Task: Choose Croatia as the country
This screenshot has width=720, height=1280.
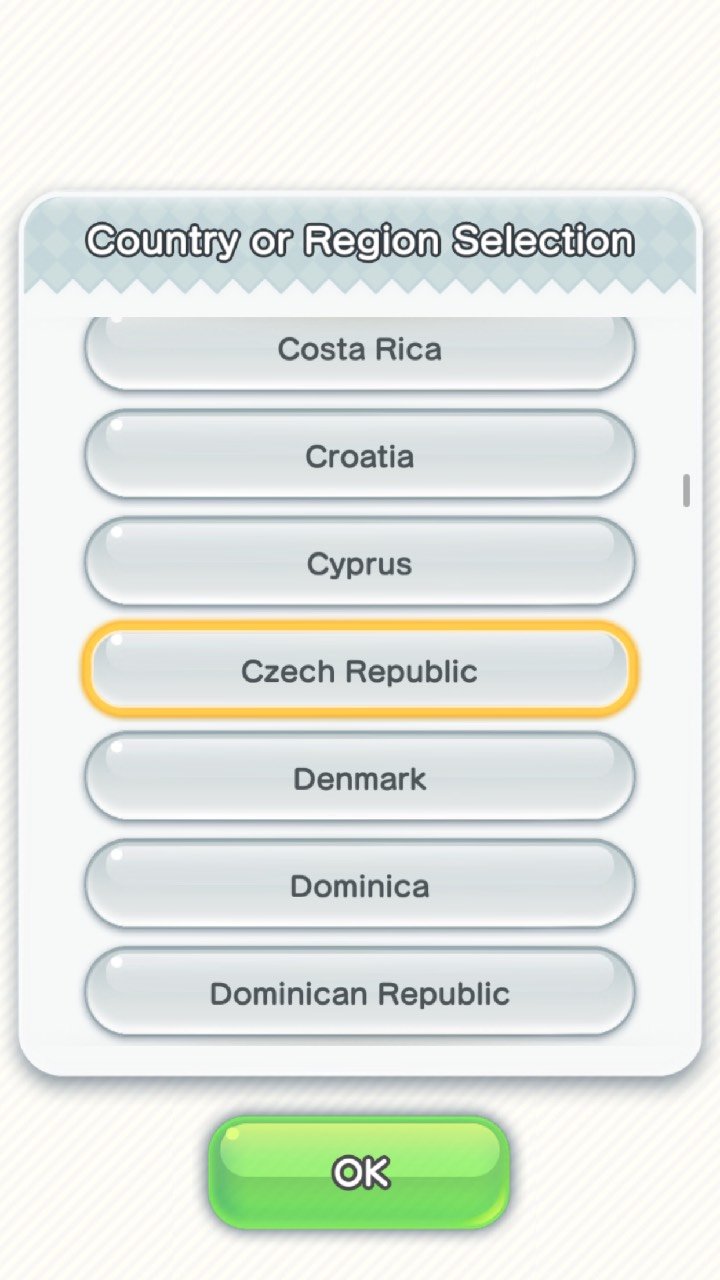Action: click(x=360, y=457)
